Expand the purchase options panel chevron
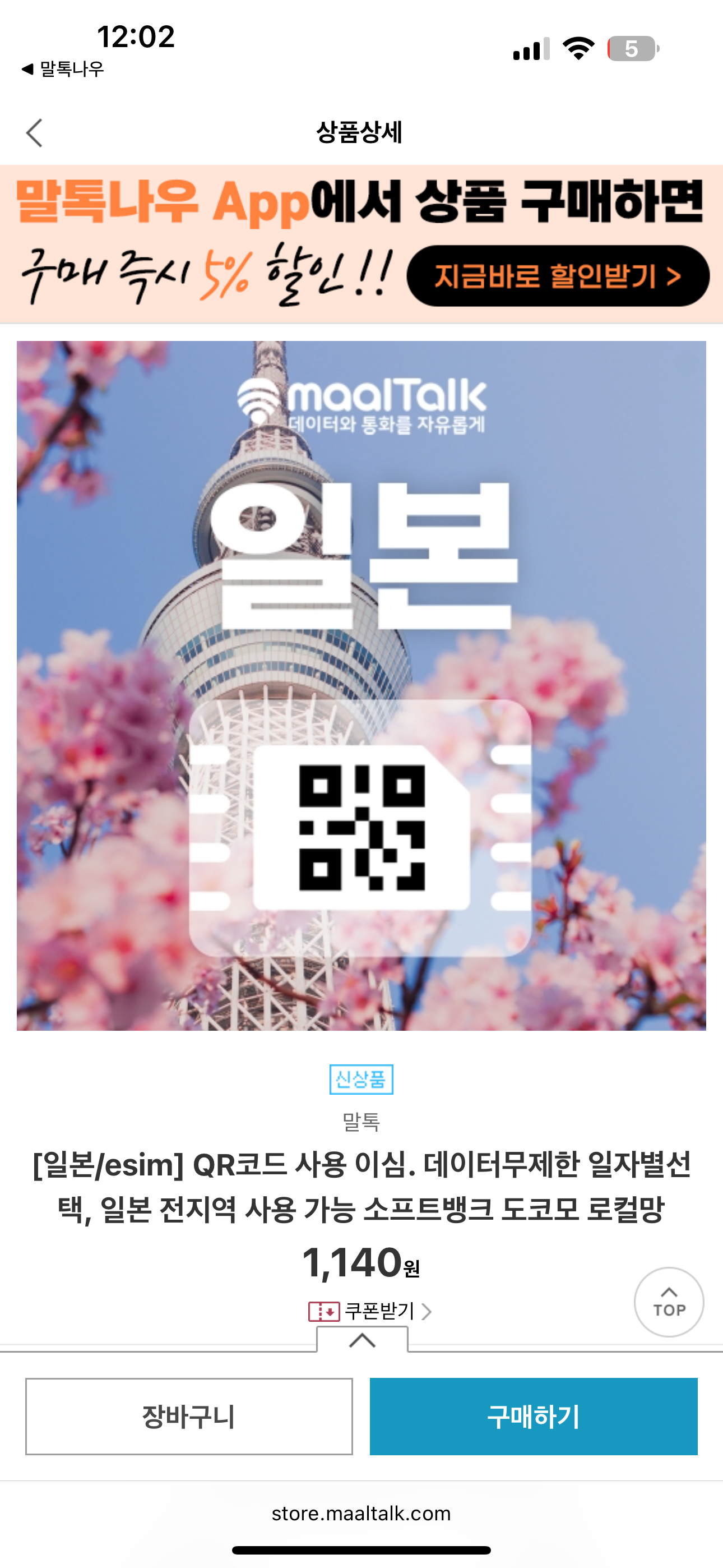 362,1340
